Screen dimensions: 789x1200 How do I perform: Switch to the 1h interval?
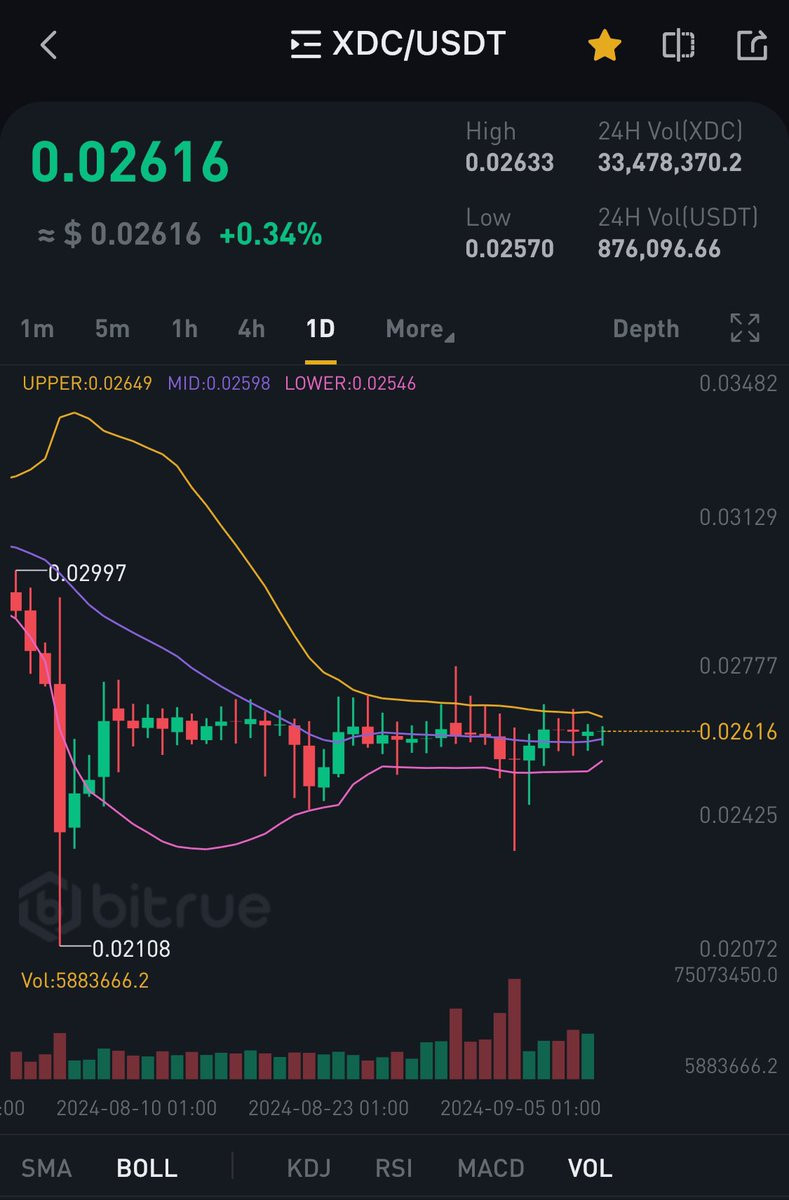pyautogui.click(x=184, y=329)
